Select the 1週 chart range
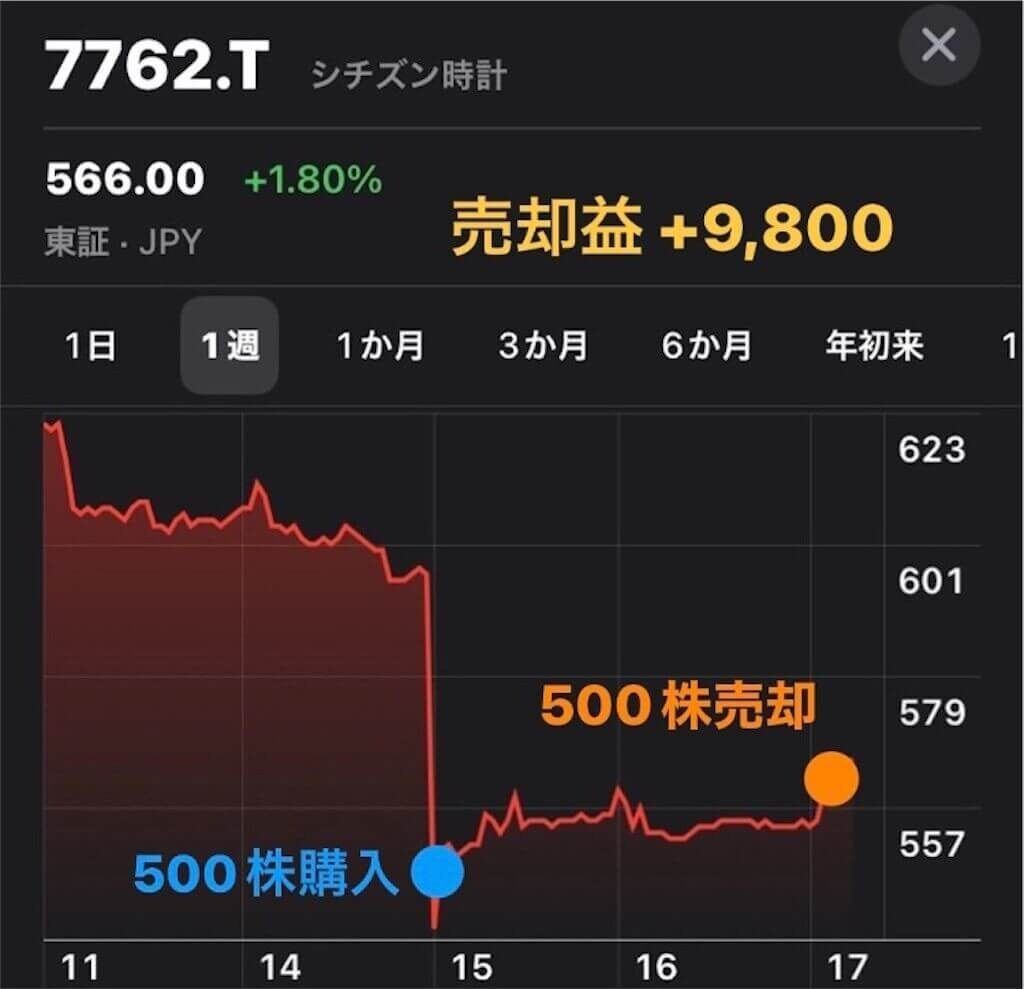Screen dimensions: 1024x989 pyautogui.click(x=230, y=346)
